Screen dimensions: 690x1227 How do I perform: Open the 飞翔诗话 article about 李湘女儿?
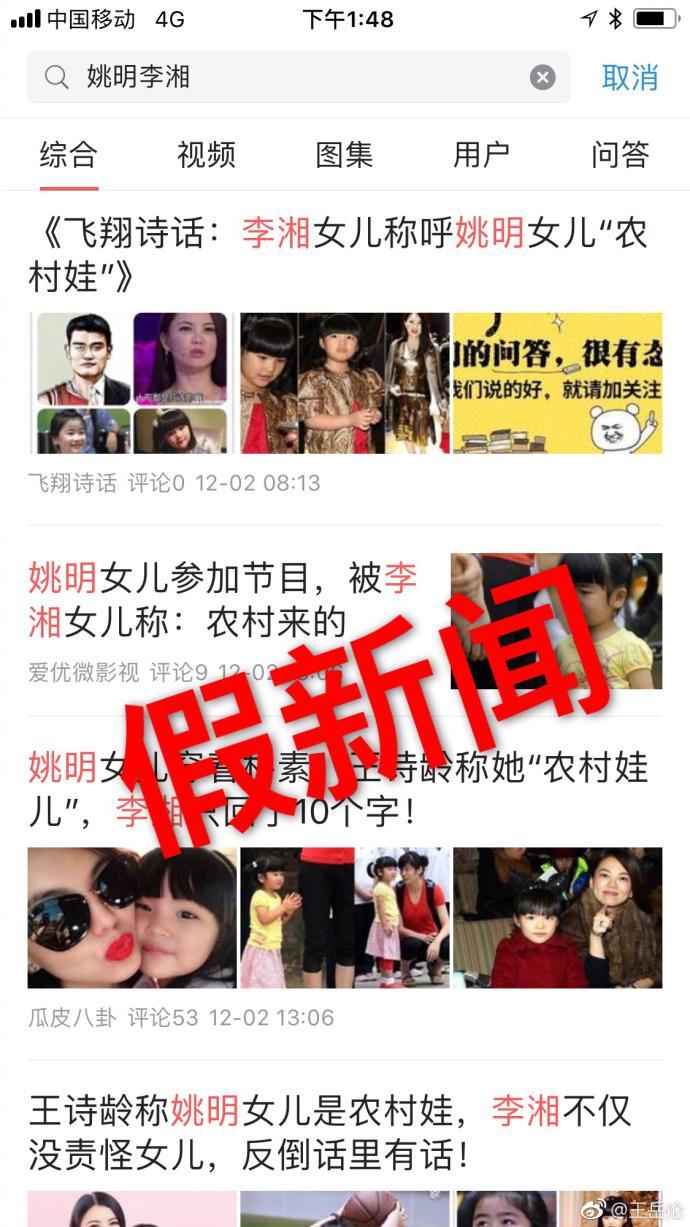tap(345, 356)
